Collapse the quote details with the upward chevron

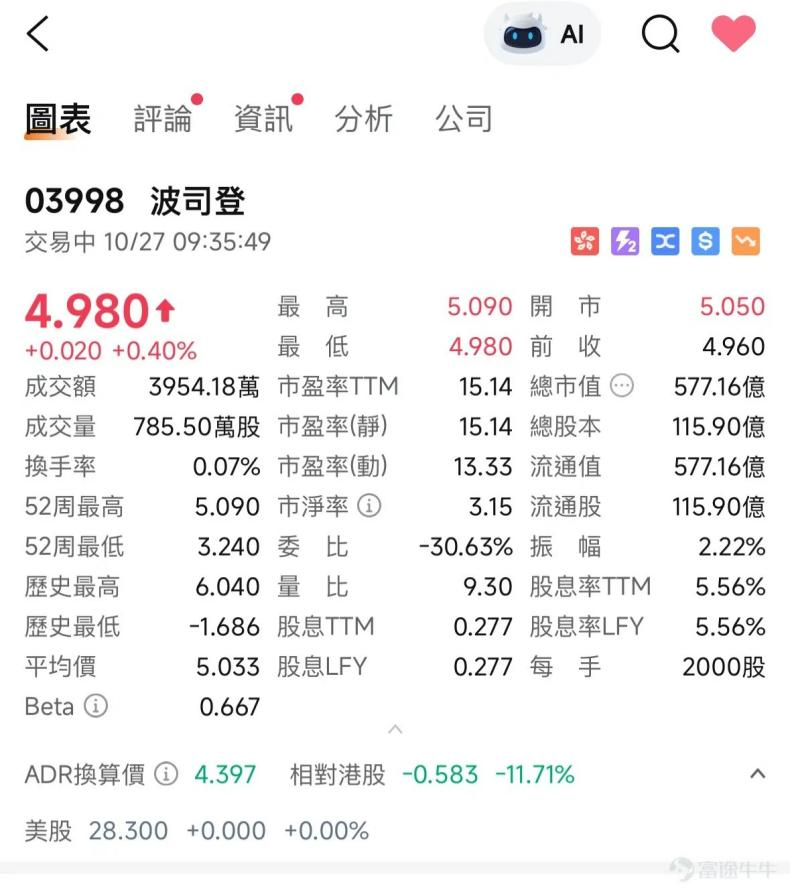click(396, 730)
